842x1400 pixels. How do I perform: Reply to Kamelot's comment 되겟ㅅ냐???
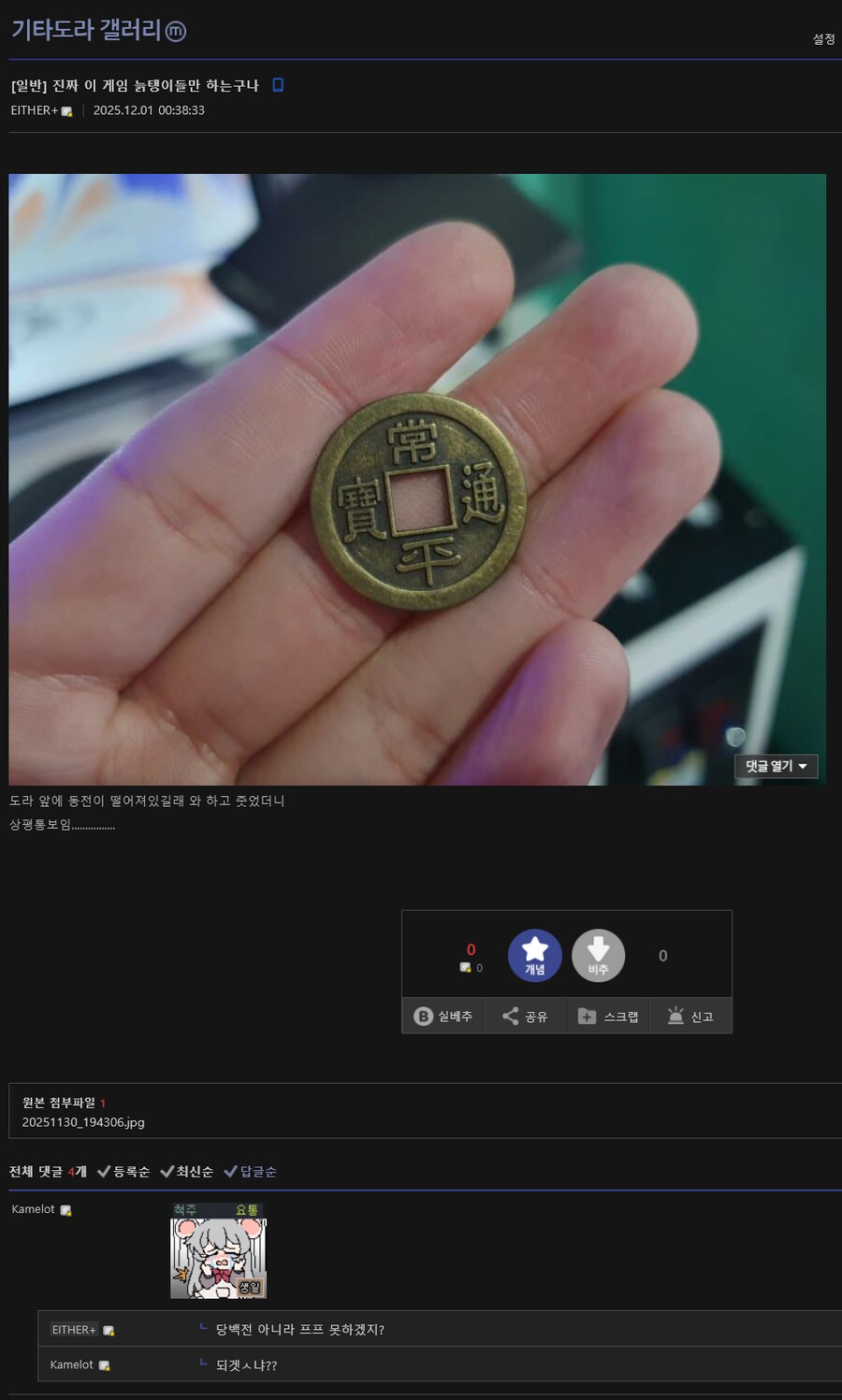click(246, 1365)
